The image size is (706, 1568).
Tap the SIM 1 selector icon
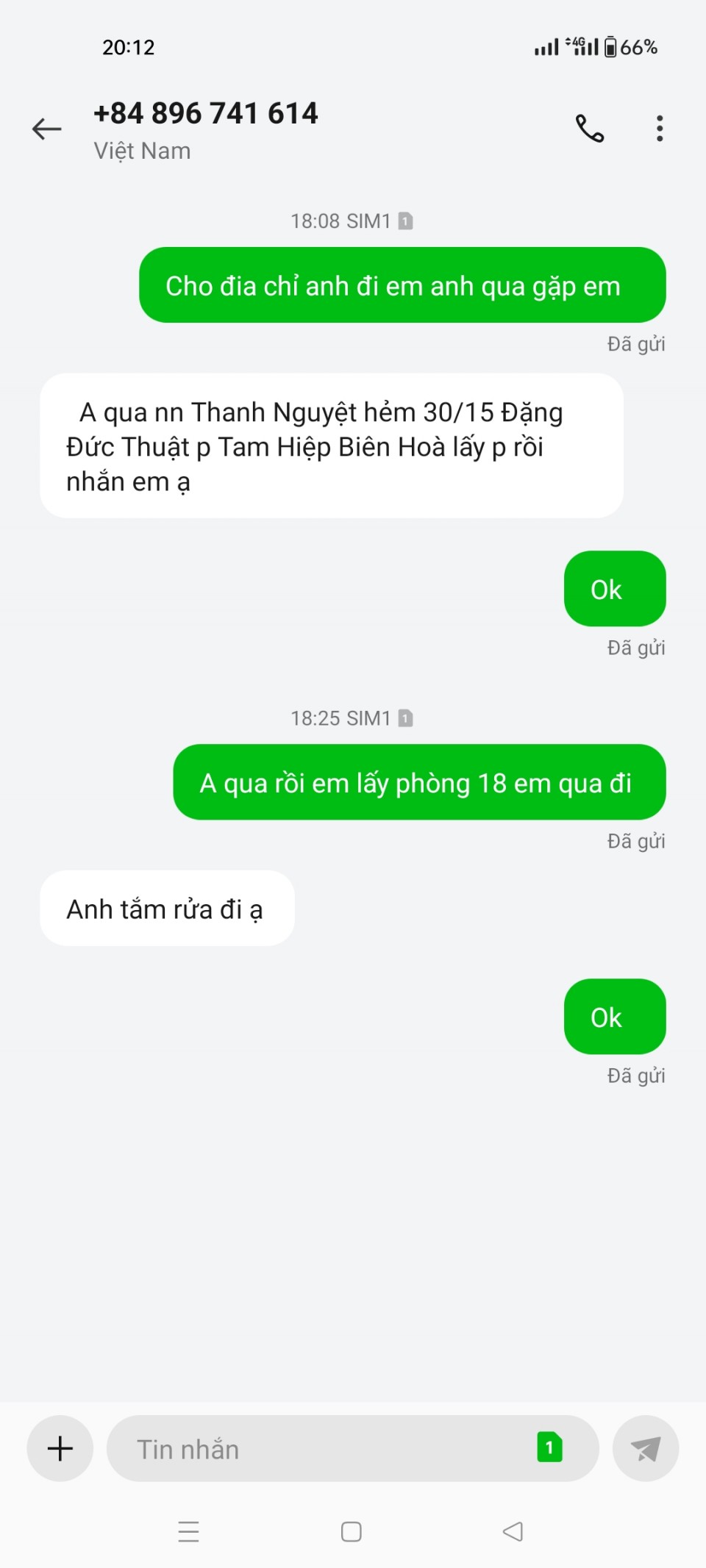point(549,1447)
